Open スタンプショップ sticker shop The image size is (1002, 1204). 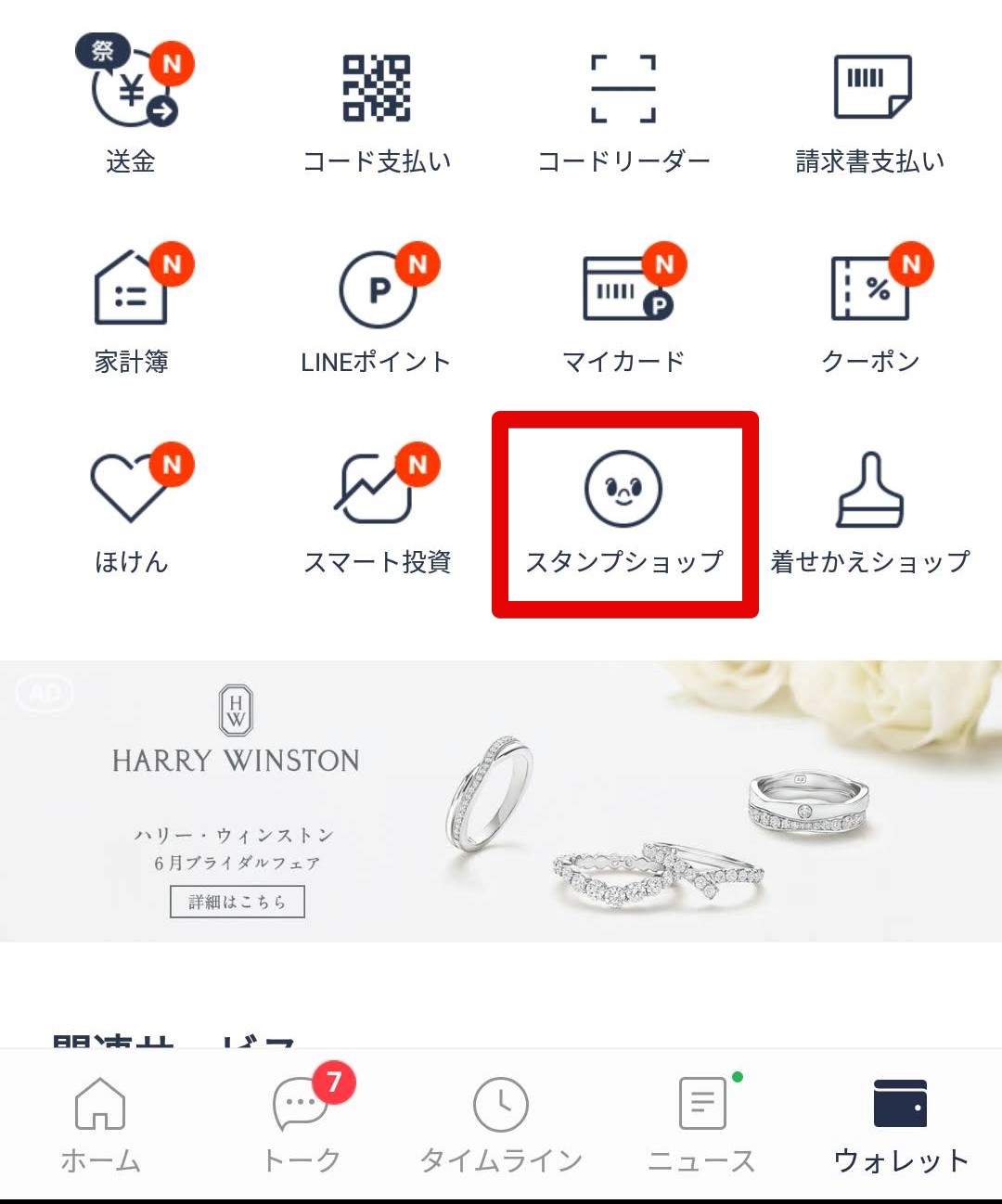coord(623,509)
